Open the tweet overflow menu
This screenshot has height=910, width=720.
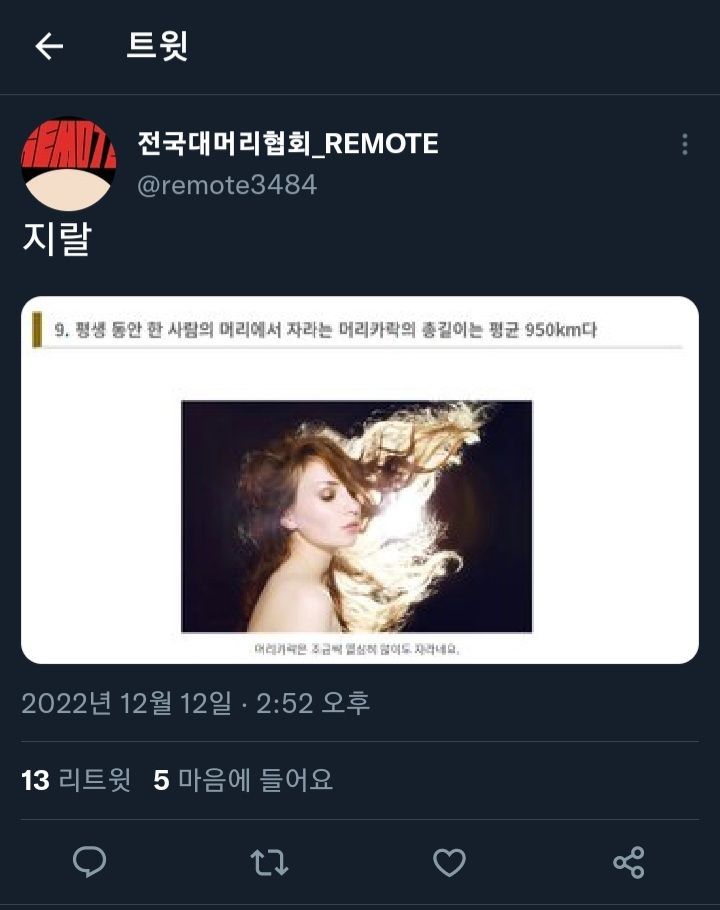click(x=684, y=144)
